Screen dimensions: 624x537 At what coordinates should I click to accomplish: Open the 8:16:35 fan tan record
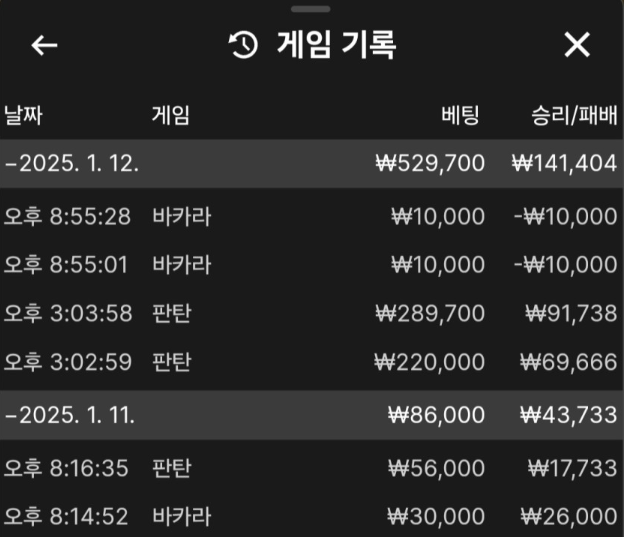point(310,467)
